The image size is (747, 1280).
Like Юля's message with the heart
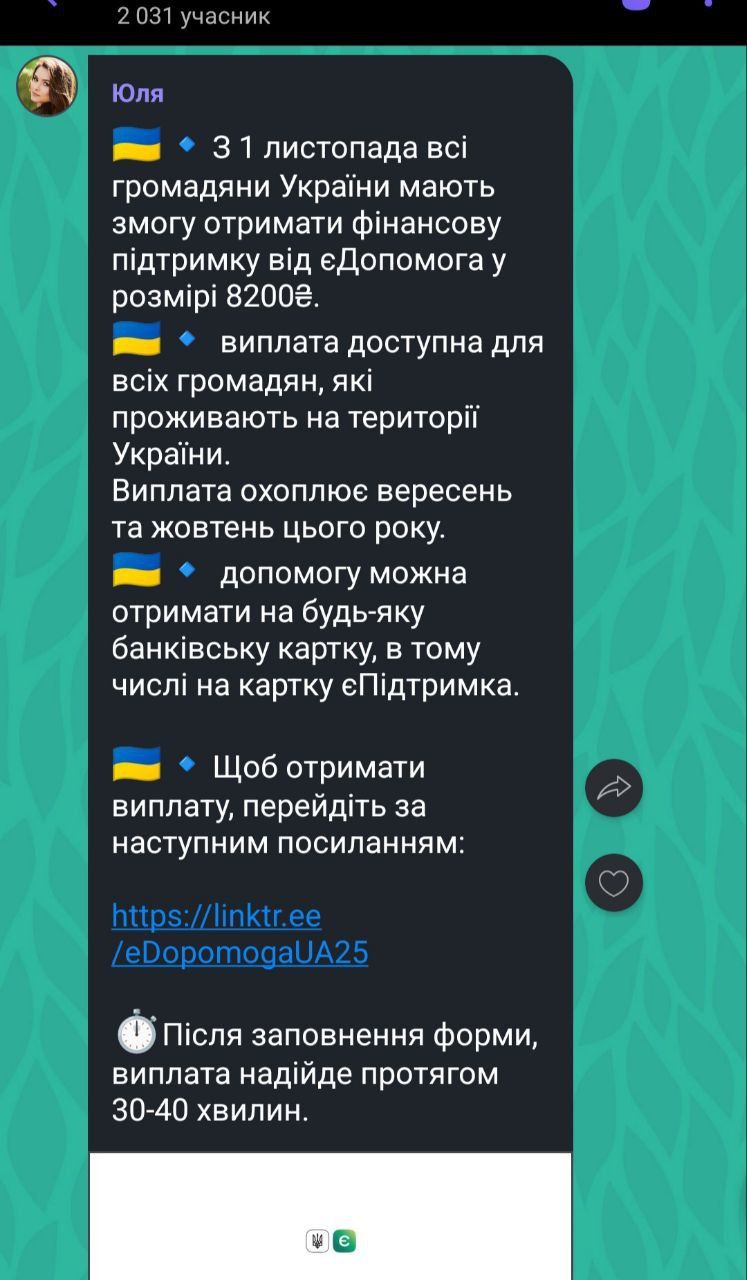[613, 883]
